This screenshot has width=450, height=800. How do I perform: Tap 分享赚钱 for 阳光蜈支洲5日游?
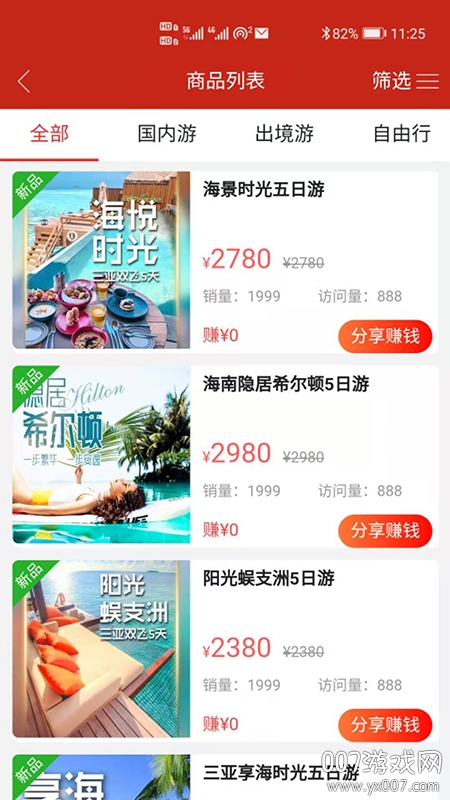click(385, 724)
